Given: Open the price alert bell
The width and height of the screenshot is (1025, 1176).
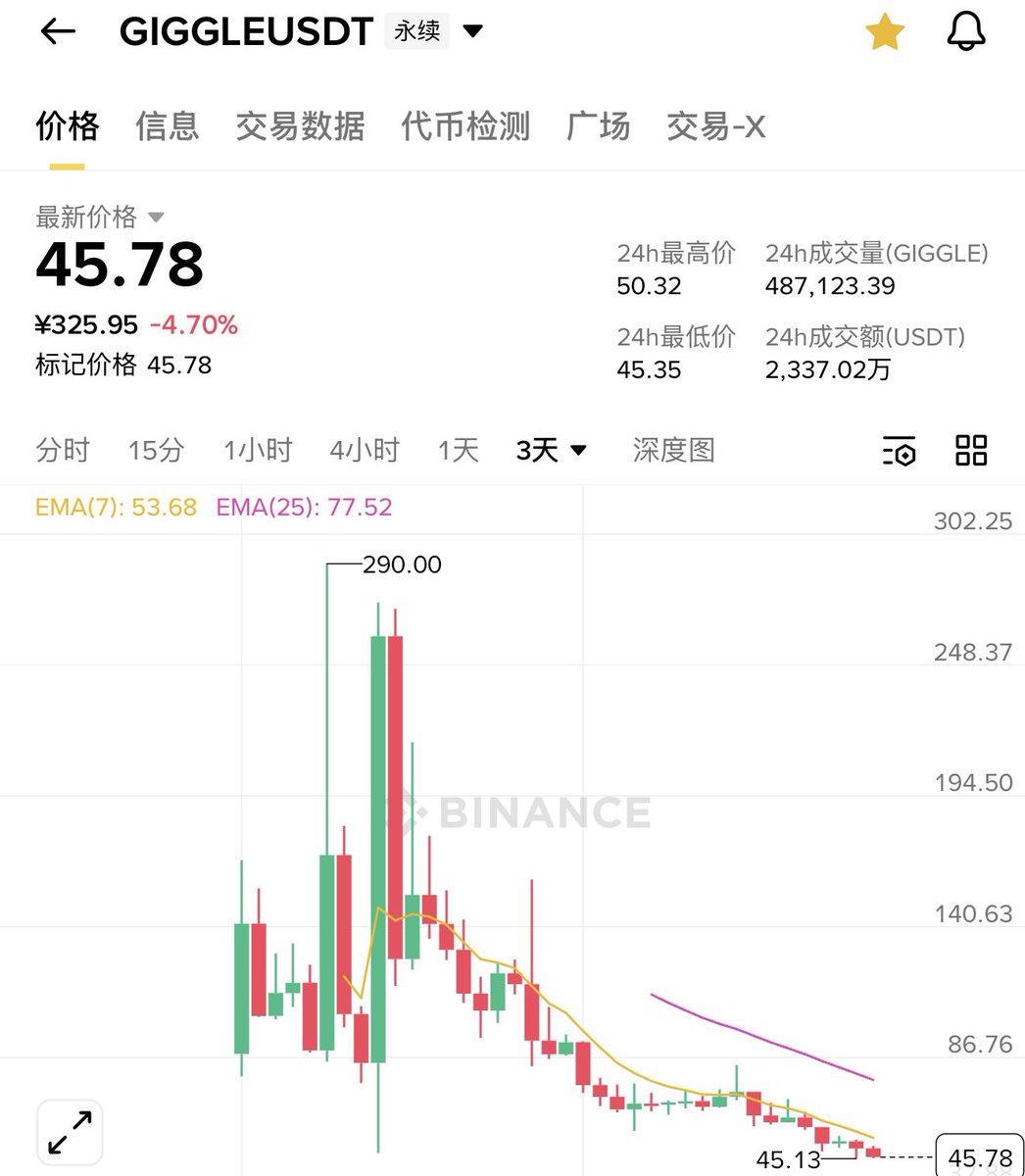Looking at the screenshot, I should [x=965, y=32].
